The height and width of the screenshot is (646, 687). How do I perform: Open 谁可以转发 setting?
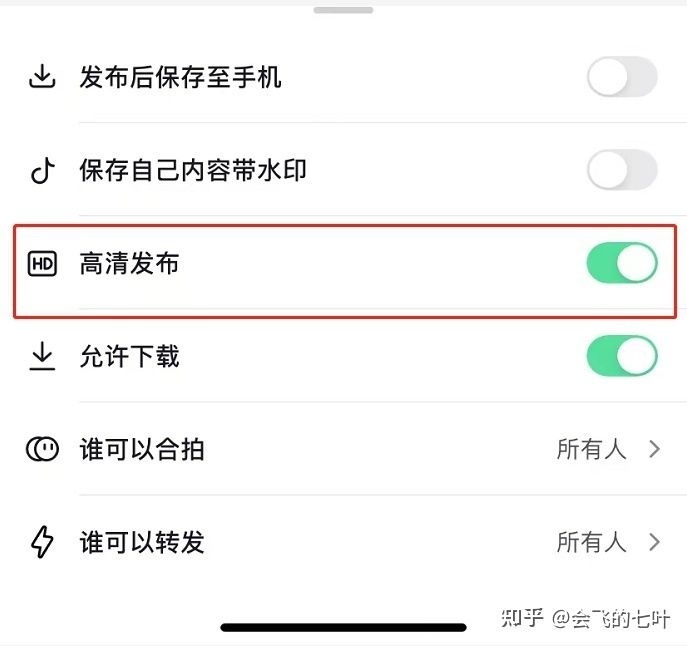343,543
